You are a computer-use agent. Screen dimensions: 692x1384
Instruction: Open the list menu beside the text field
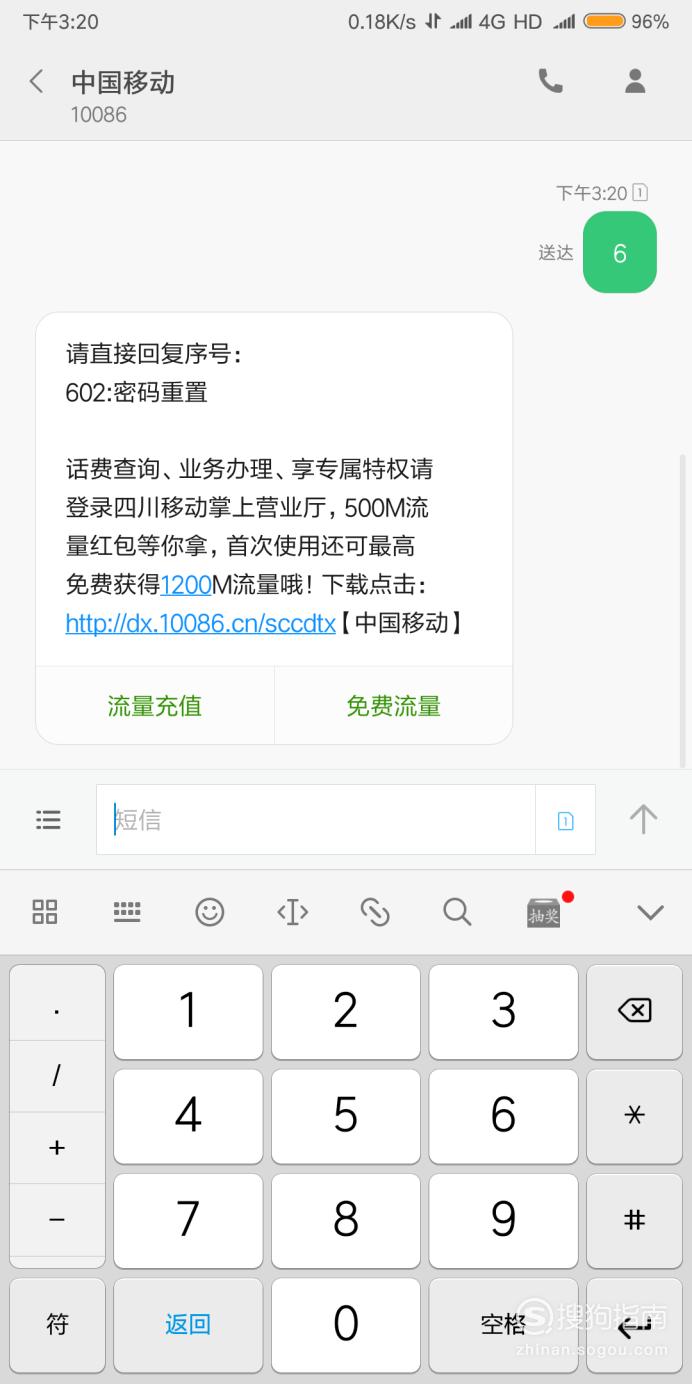click(x=48, y=820)
